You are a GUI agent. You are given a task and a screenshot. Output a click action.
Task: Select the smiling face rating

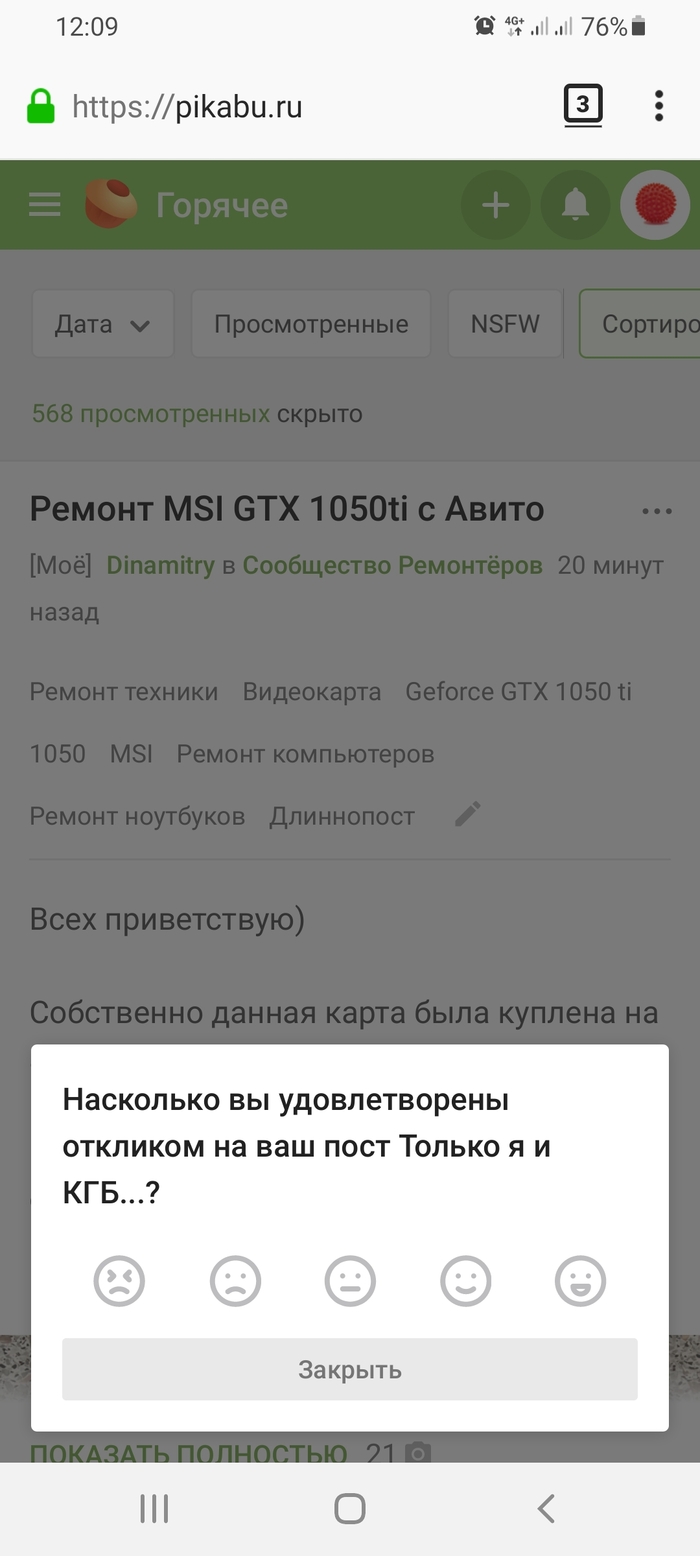click(466, 1281)
